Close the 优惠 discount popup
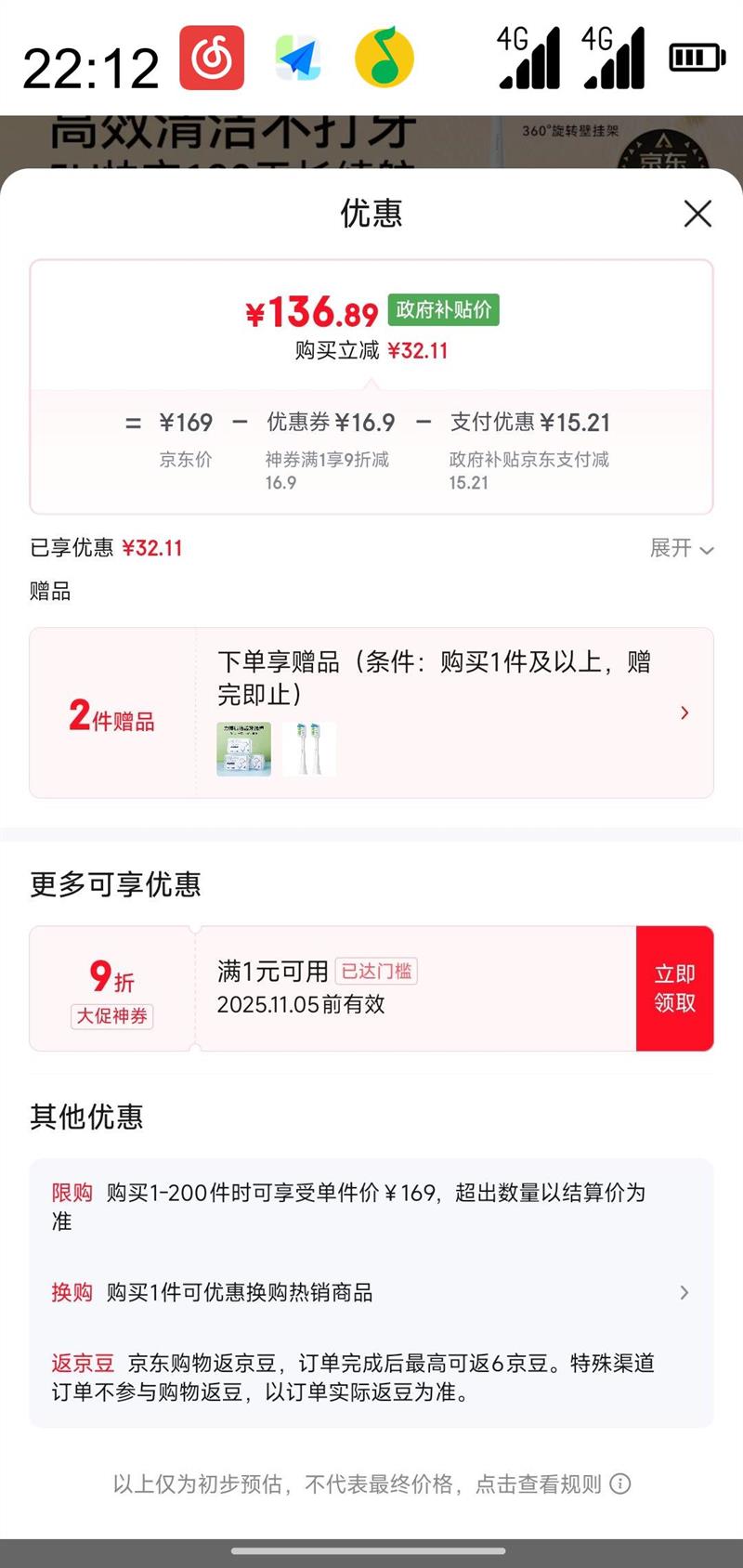The image size is (743, 1568). click(697, 214)
